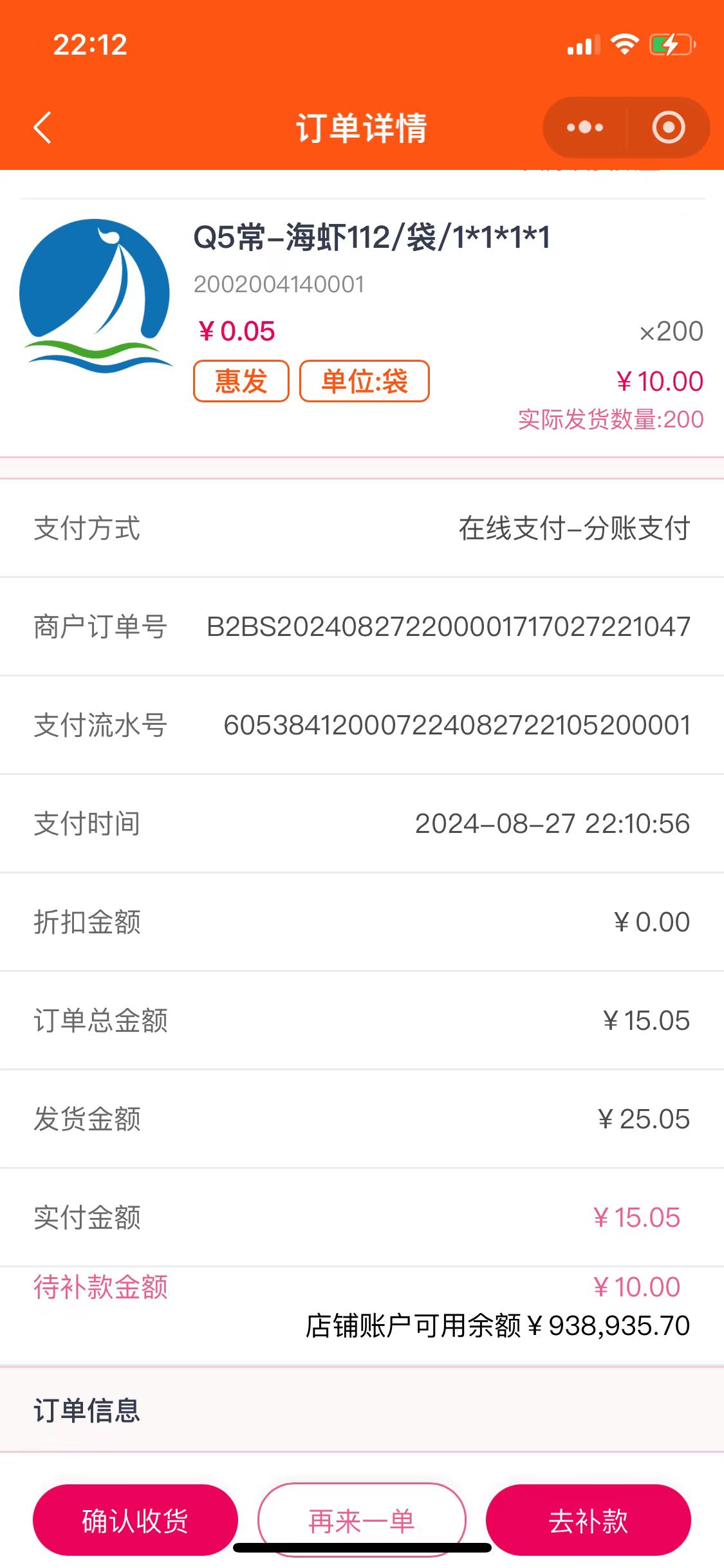Tap 确认收货 to confirm receipt

tap(135, 1520)
